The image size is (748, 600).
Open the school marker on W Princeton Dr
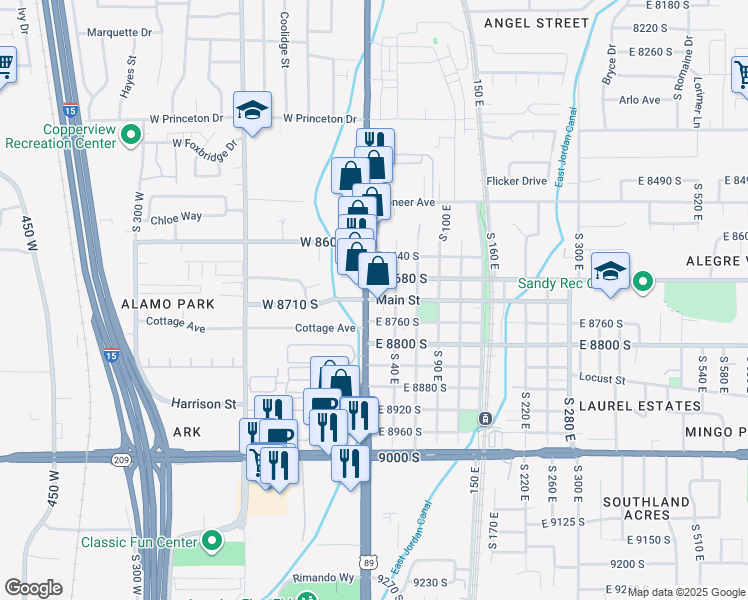click(x=252, y=111)
